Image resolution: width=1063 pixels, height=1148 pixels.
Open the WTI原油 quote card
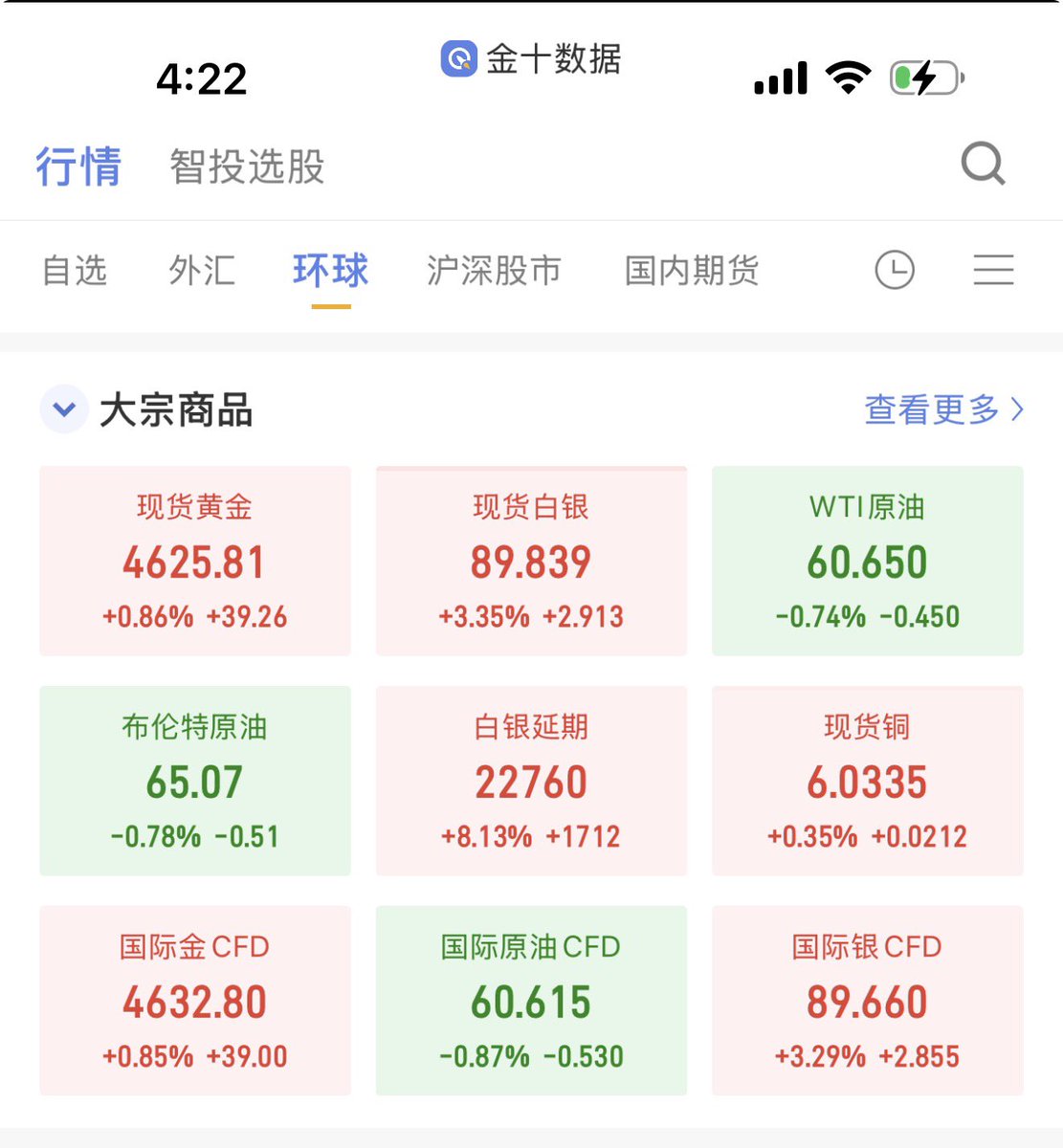(867, 561)
